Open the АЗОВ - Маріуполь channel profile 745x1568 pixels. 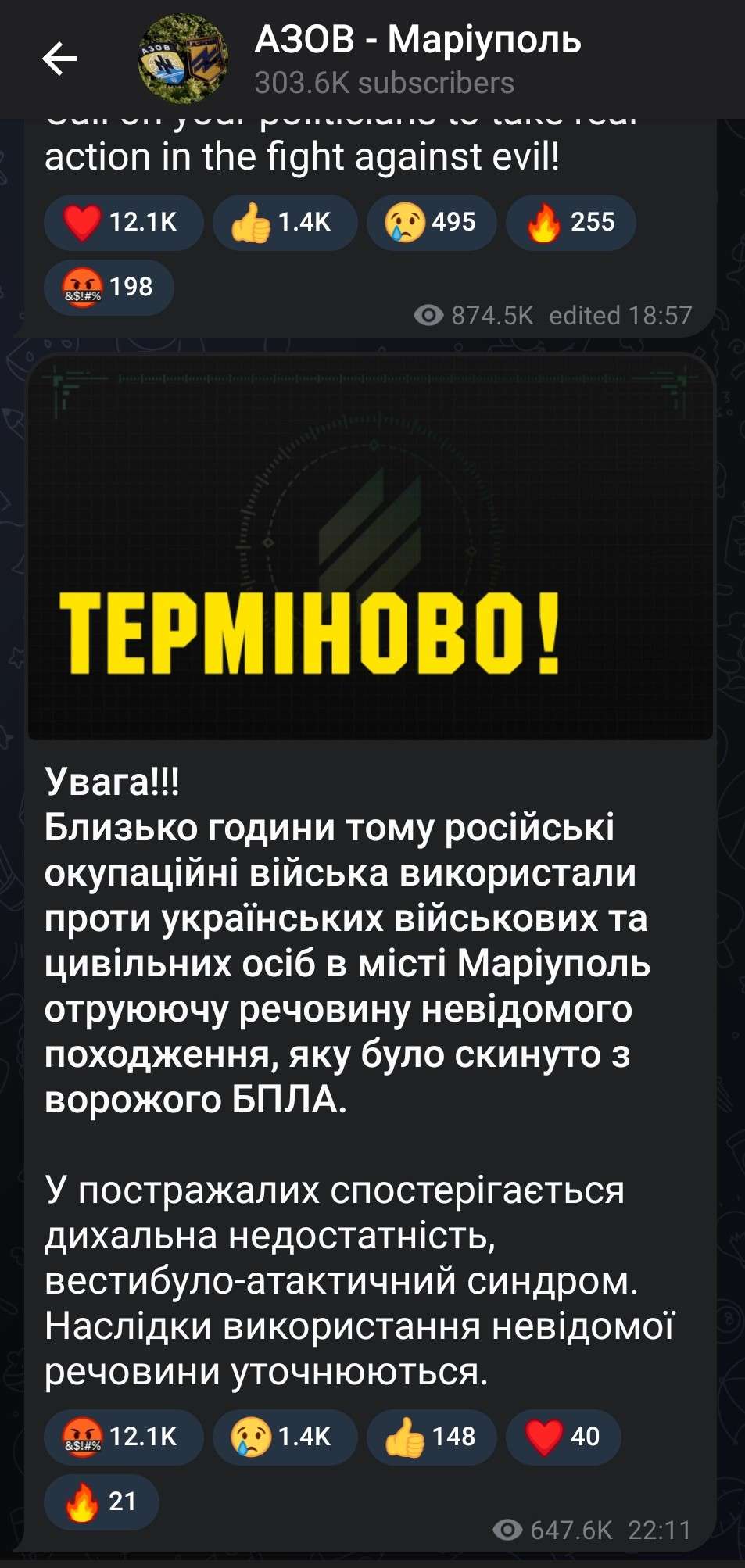tap(417, 59)
